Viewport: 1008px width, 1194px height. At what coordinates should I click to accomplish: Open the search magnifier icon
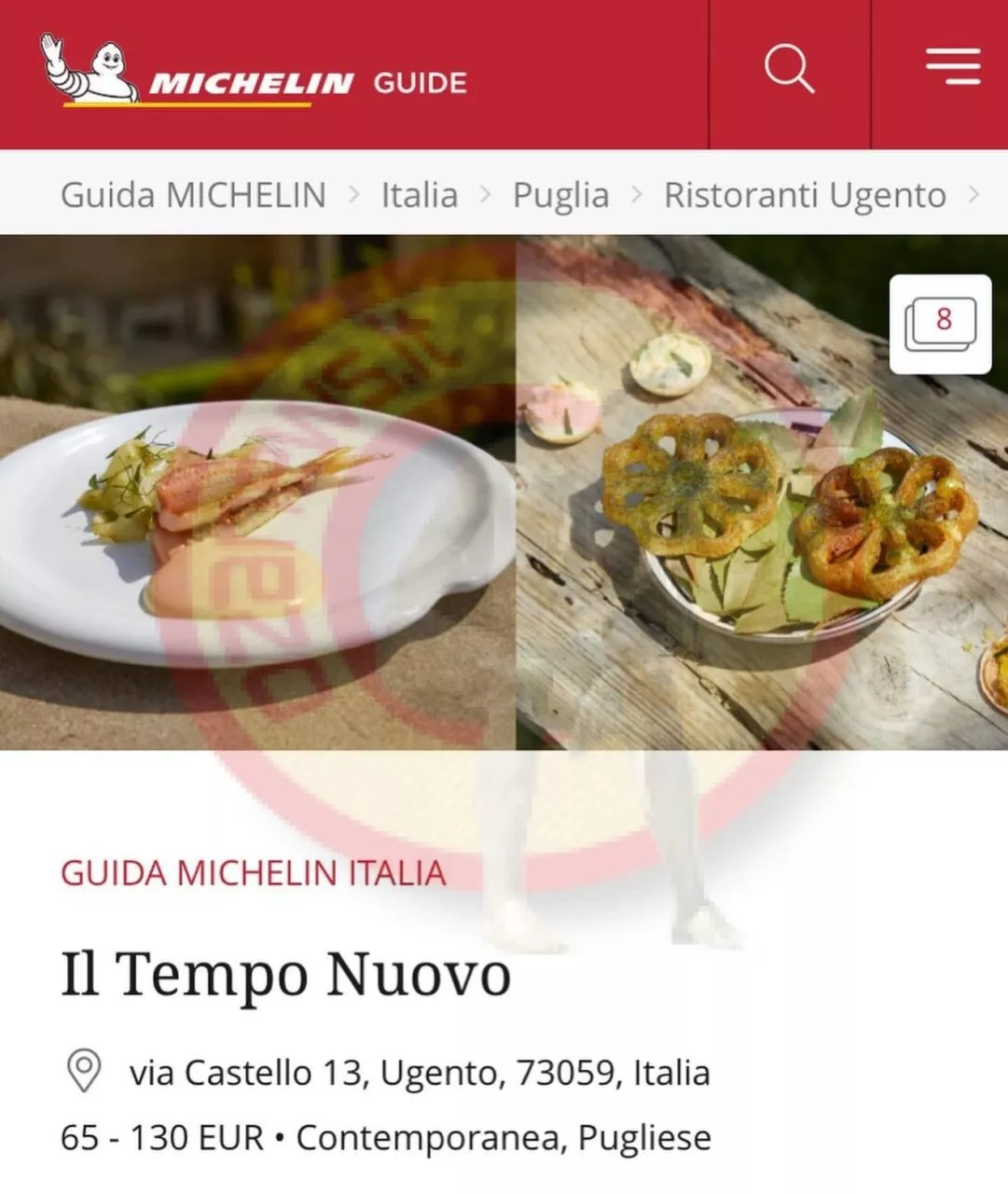pos(789,70)
